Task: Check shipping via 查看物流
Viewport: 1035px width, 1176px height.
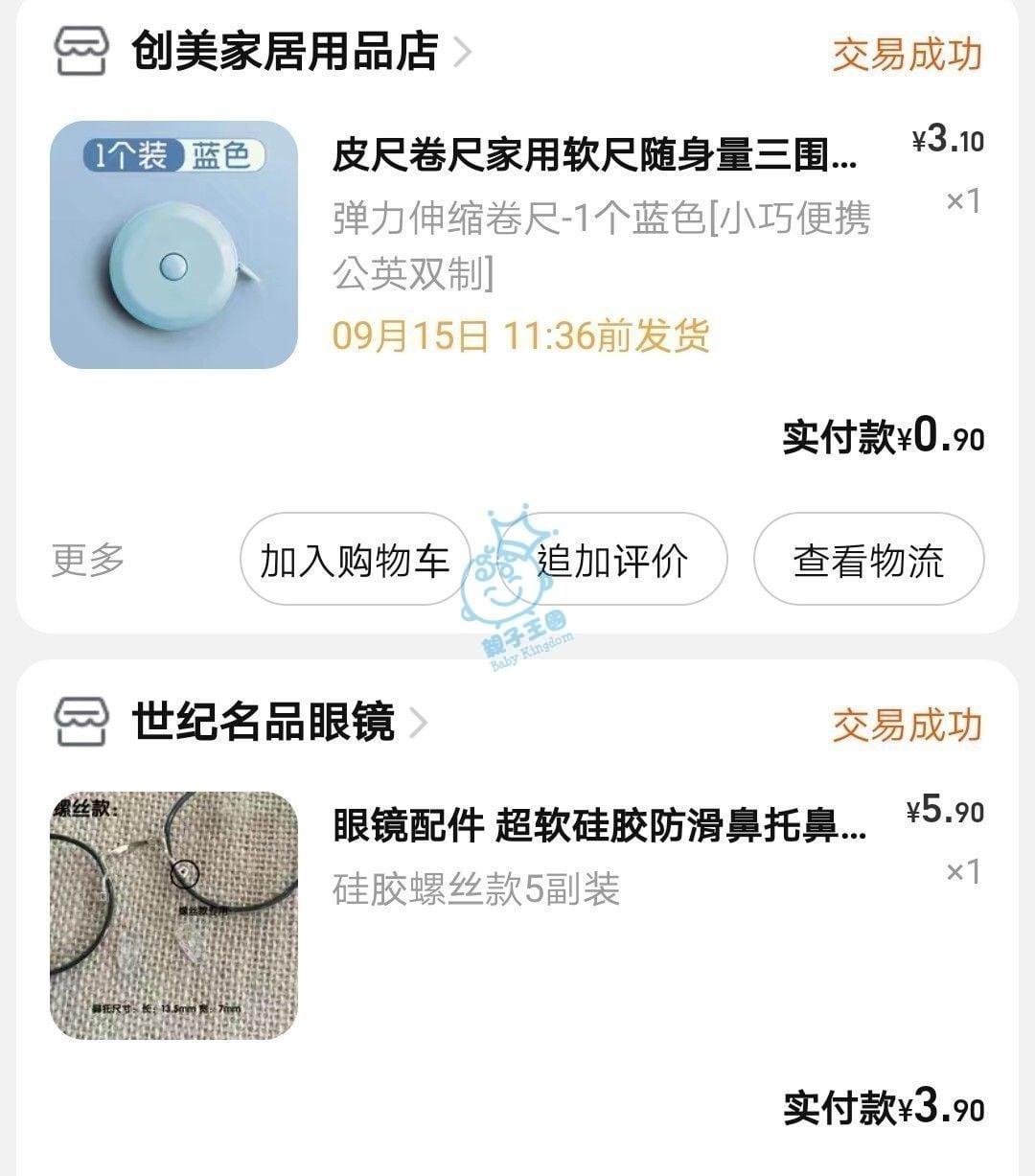Action: point(868,560)
